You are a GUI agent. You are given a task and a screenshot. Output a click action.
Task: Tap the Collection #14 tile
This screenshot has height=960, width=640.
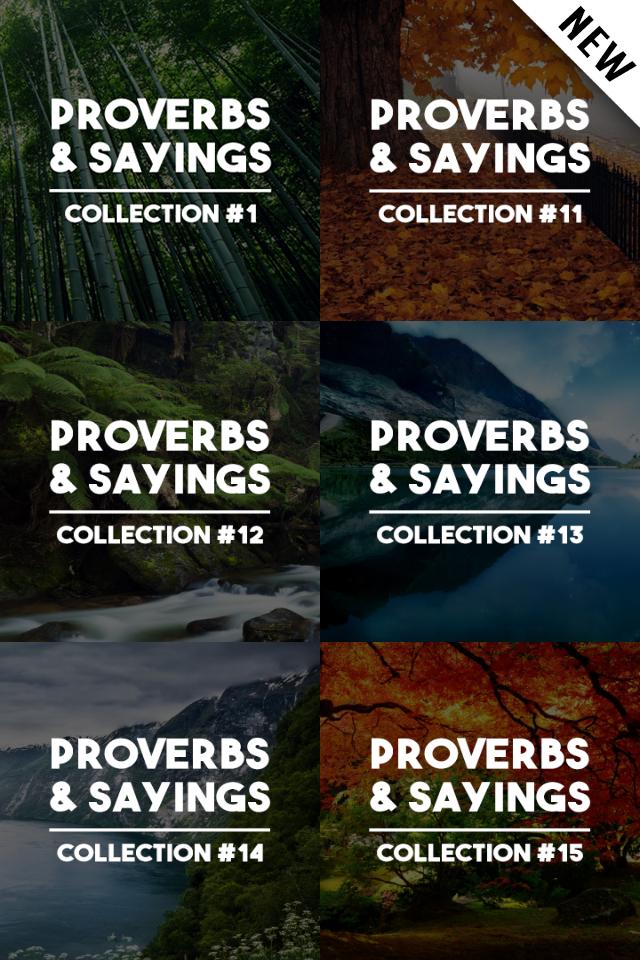point(160,800)
